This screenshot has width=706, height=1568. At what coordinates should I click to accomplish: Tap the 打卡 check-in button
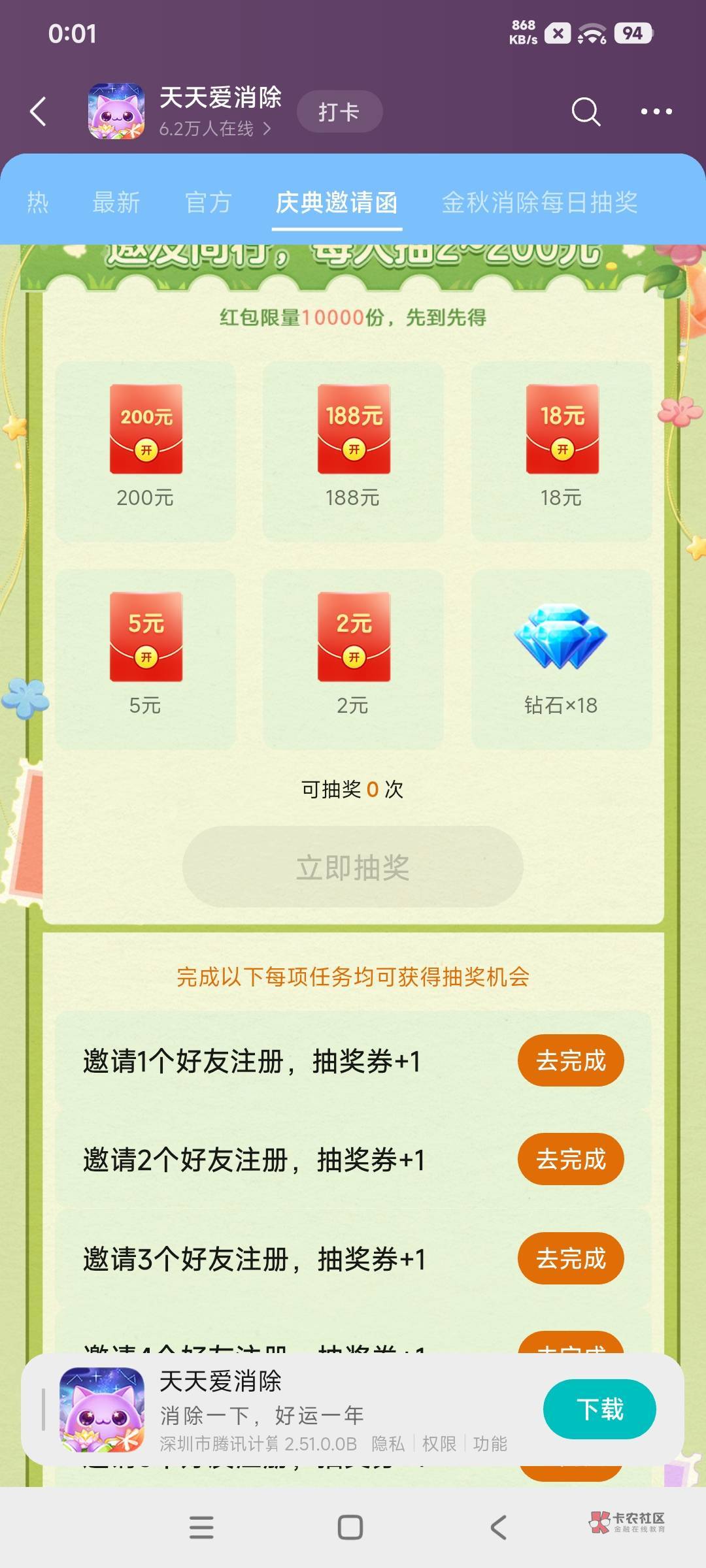(339, 112)
